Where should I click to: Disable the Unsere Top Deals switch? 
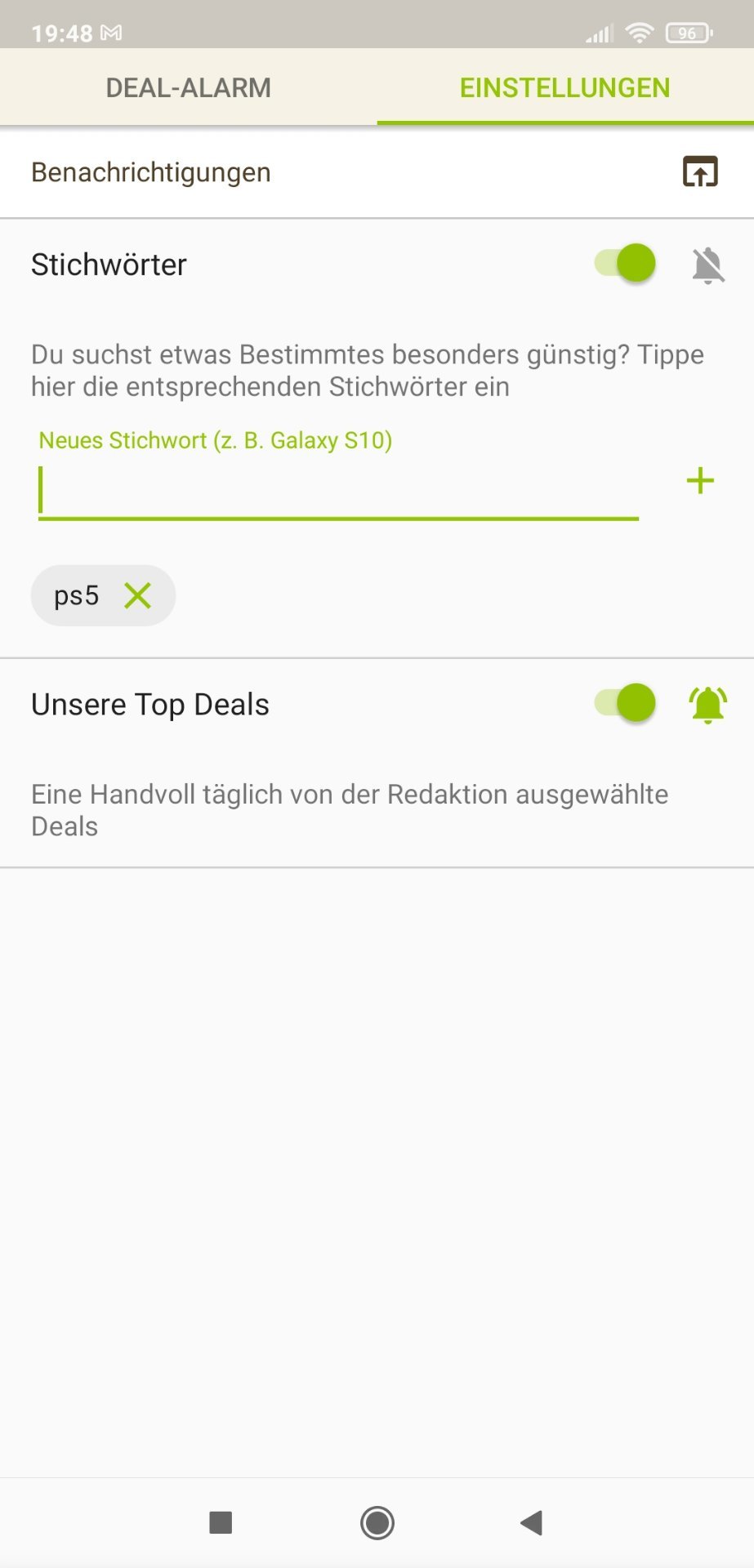[626, 703]
